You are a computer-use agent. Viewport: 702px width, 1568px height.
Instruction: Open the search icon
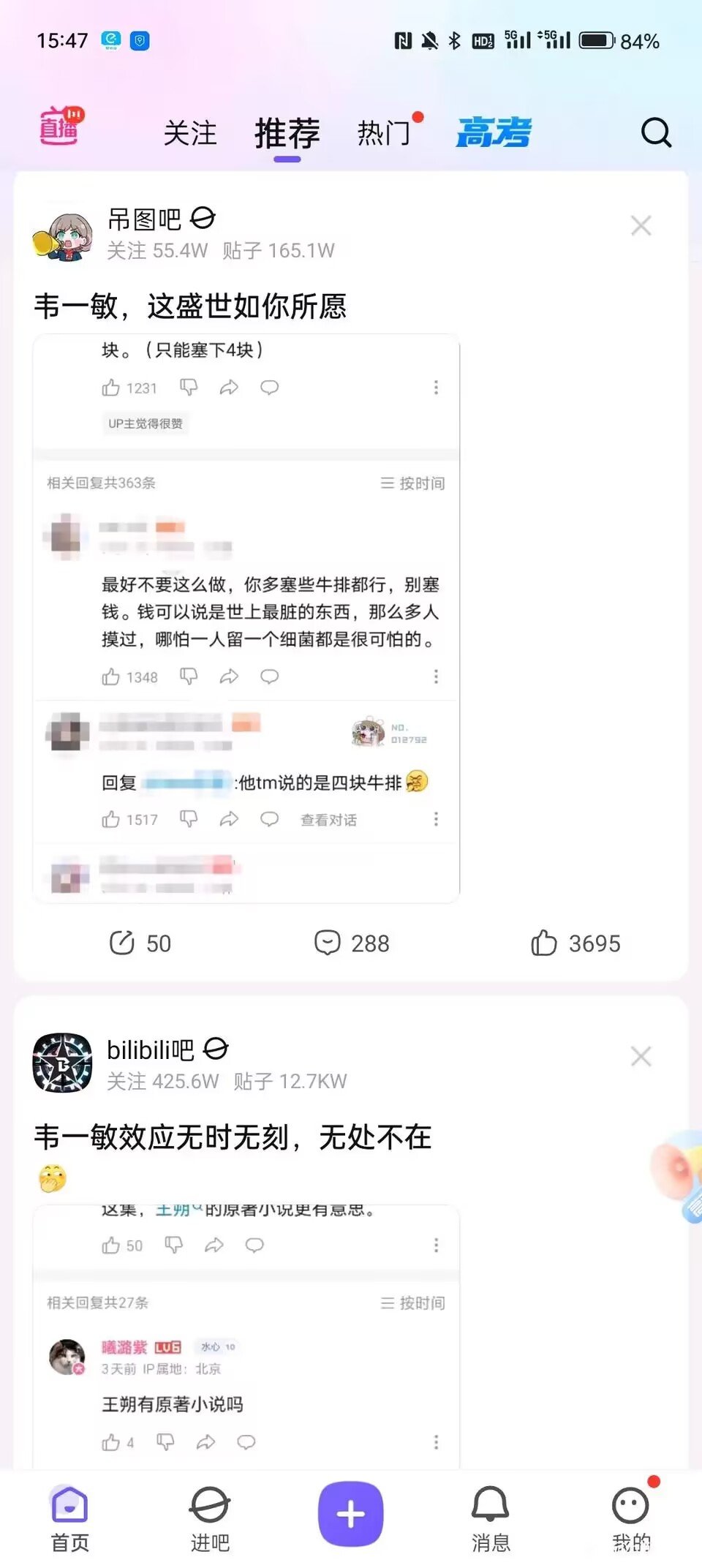(656, 133)
